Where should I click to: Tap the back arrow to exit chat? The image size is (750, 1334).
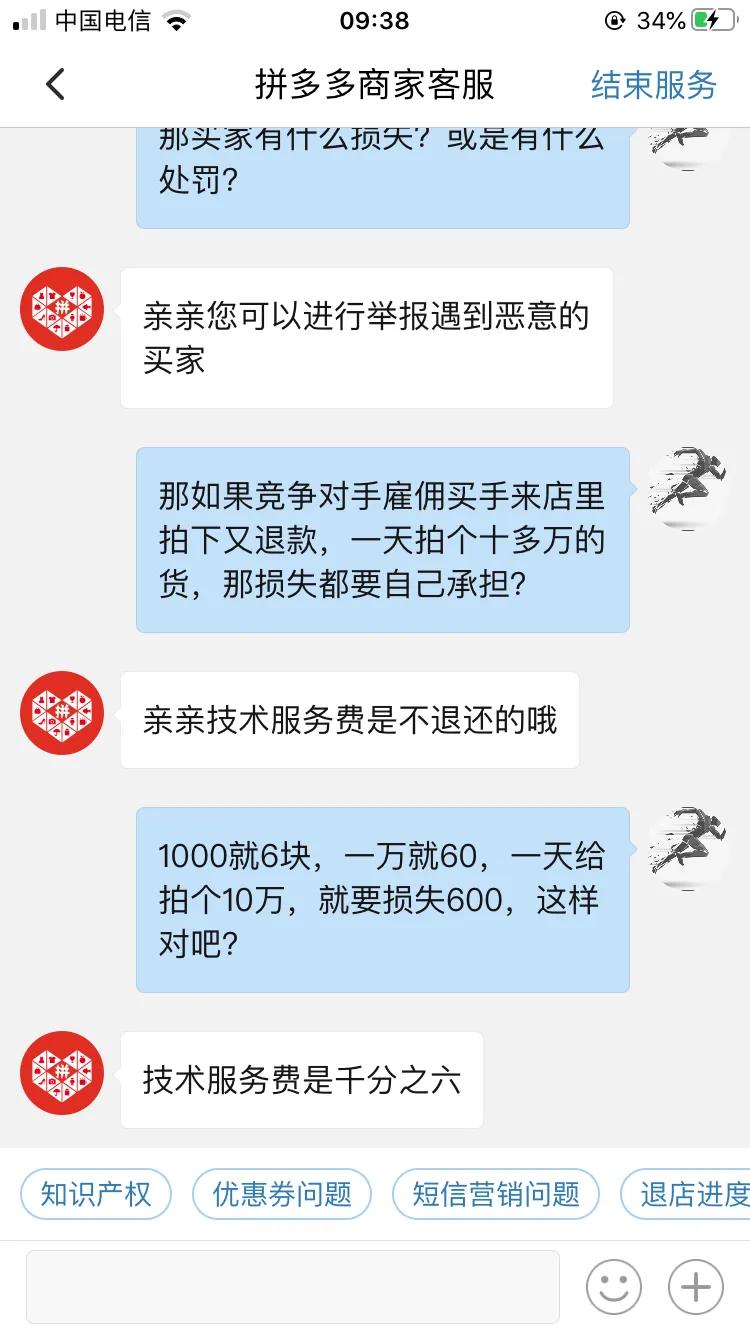[x=55, y=84]
